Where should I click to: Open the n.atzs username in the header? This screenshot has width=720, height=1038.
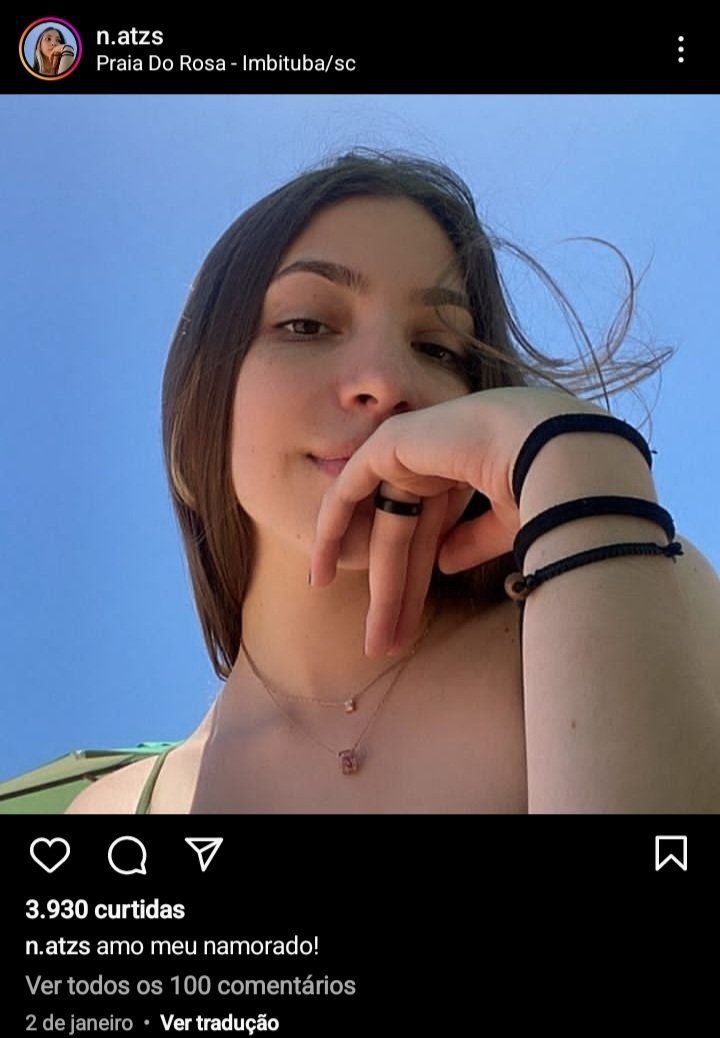[130, 36]
